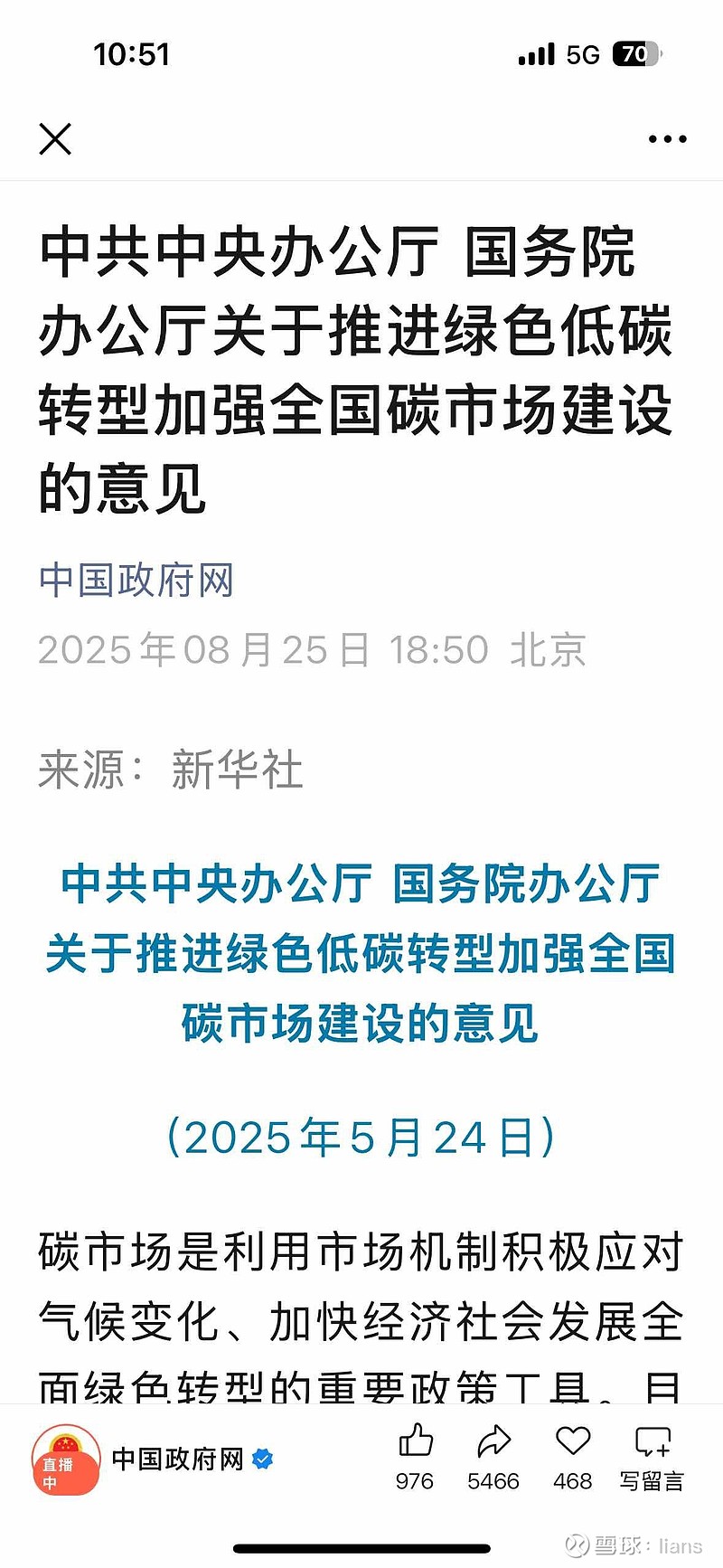
Task: Open the 中国政府网 live avatar at bottom
Action: click(65, 1459)
